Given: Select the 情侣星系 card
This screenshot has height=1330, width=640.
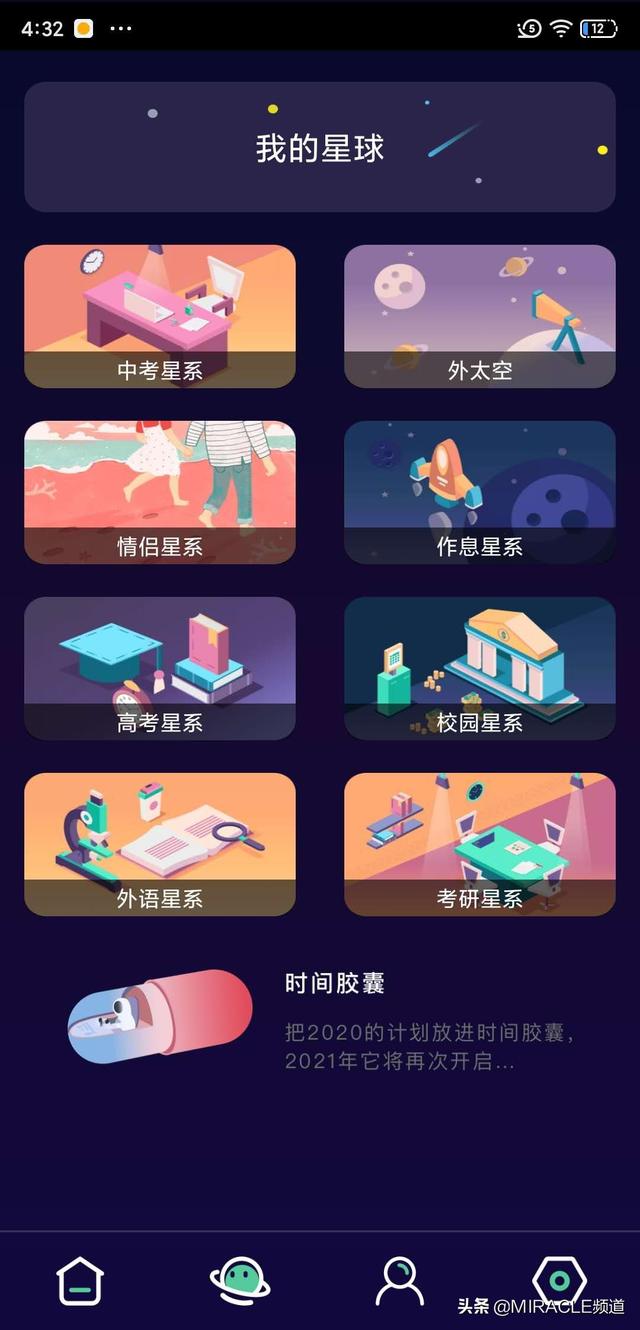Looking at the screenshot, I should pyautogui.click(x=160, y=492).
